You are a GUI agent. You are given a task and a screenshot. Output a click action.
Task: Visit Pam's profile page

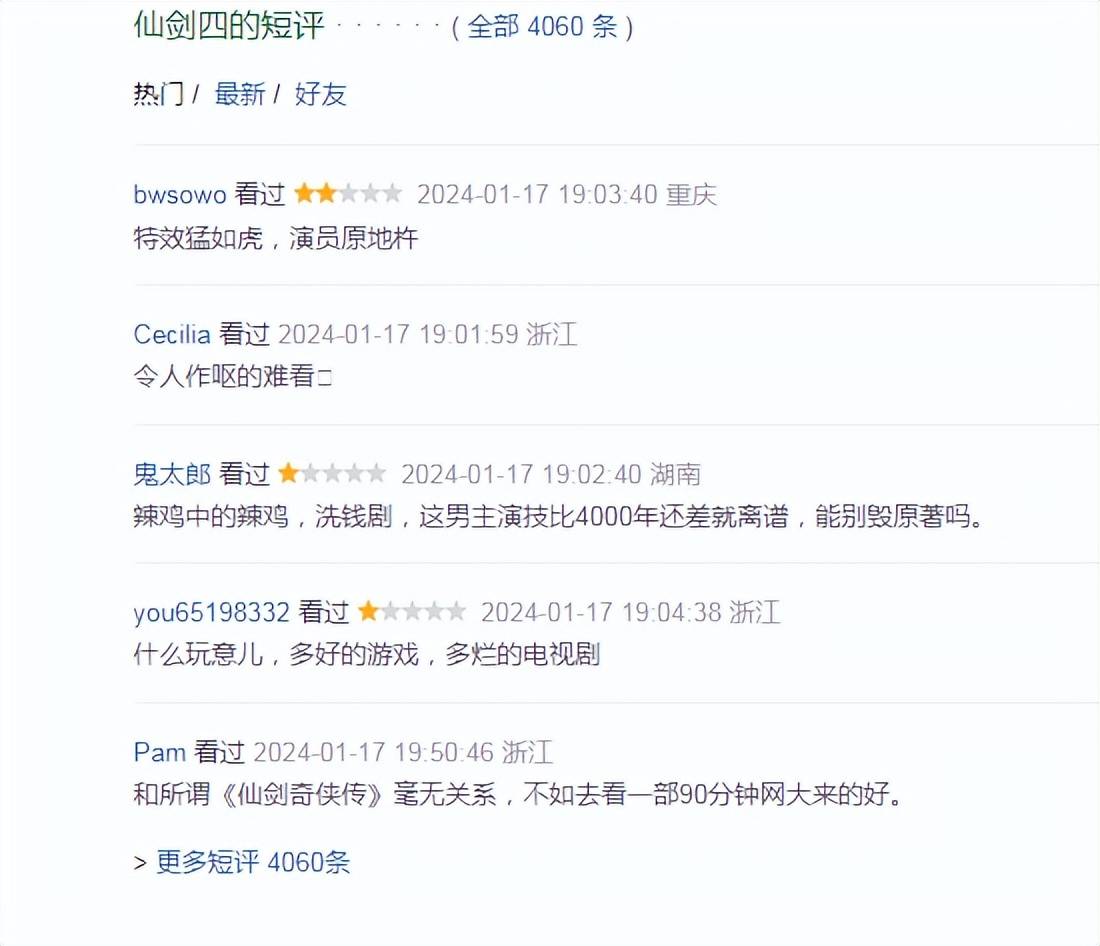160,752
